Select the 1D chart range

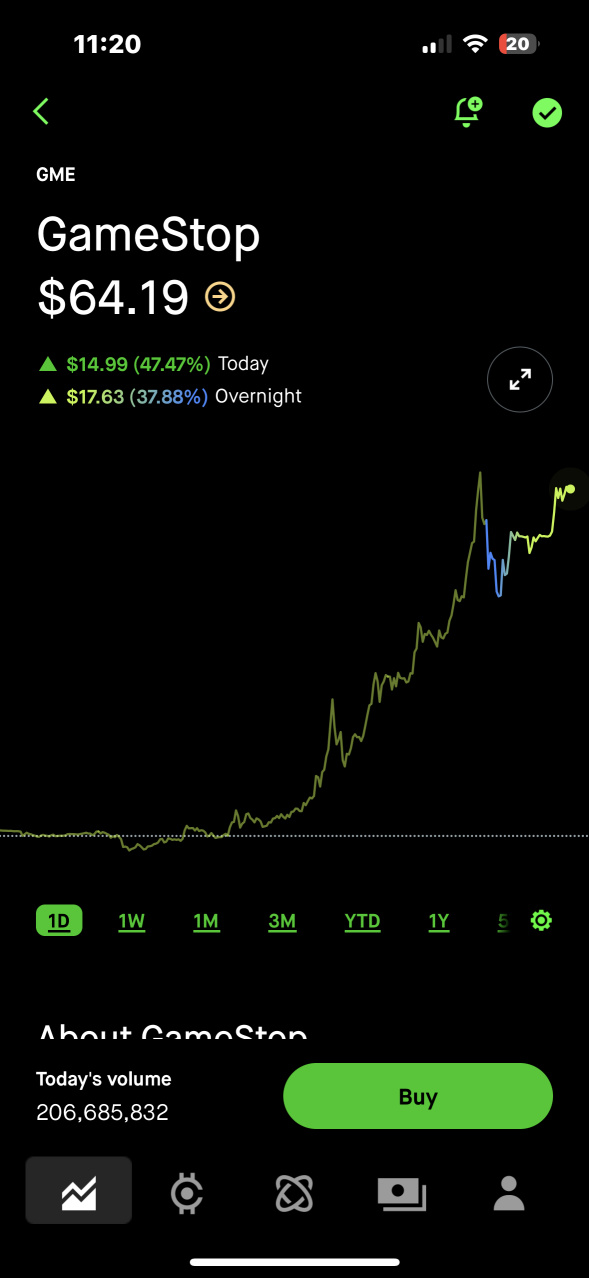(x=59, y=920)
